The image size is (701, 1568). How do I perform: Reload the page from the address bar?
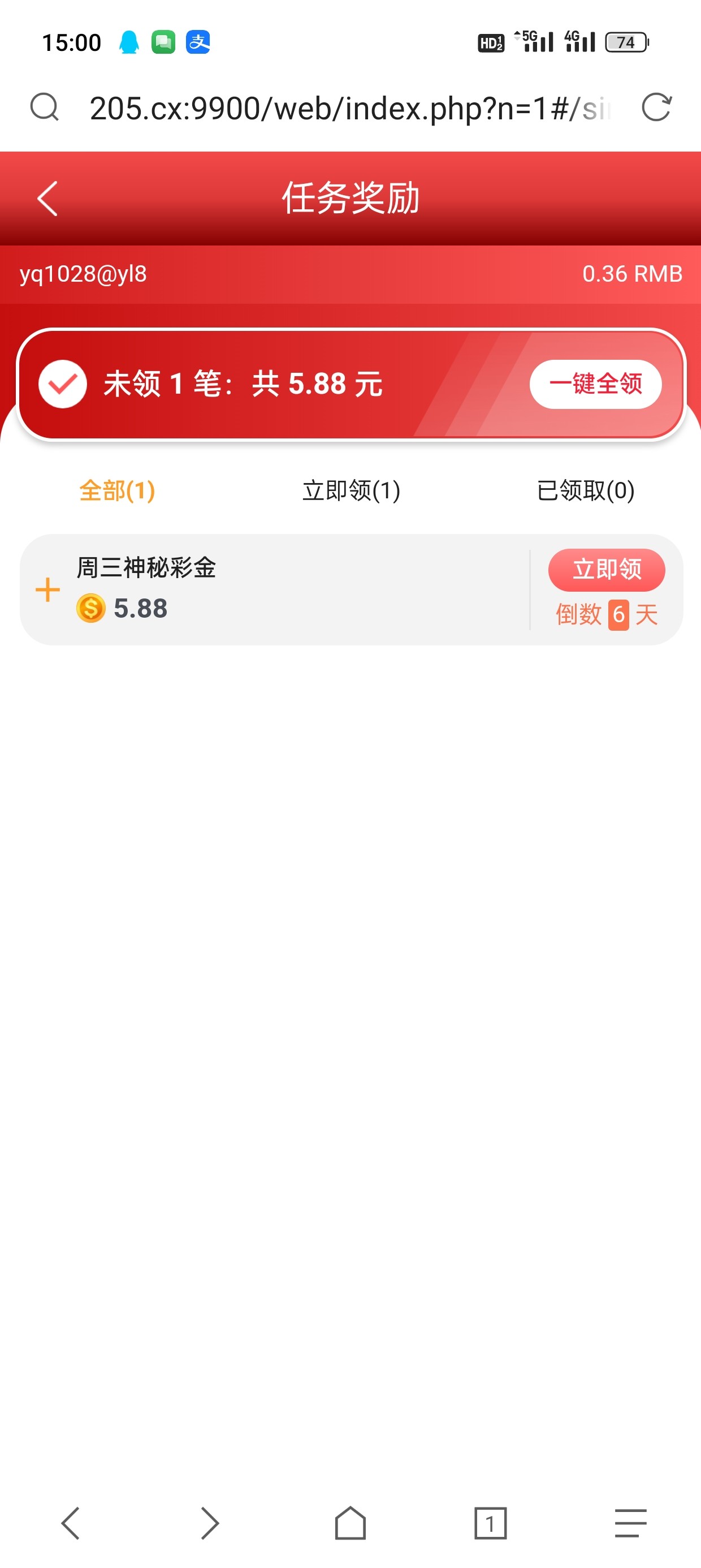coord(656,107)
